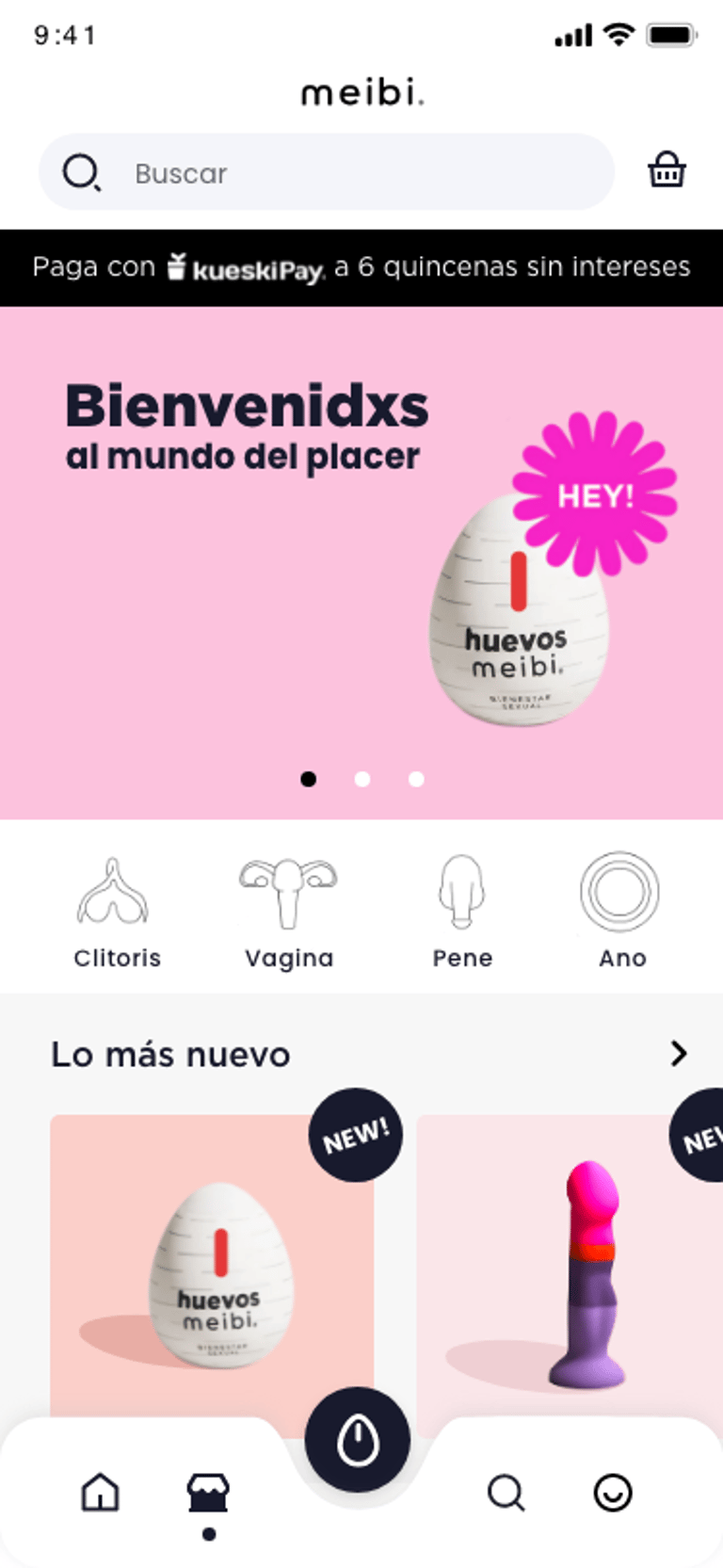
Task: Browse the Pene category
Action: tap(461, 911)
